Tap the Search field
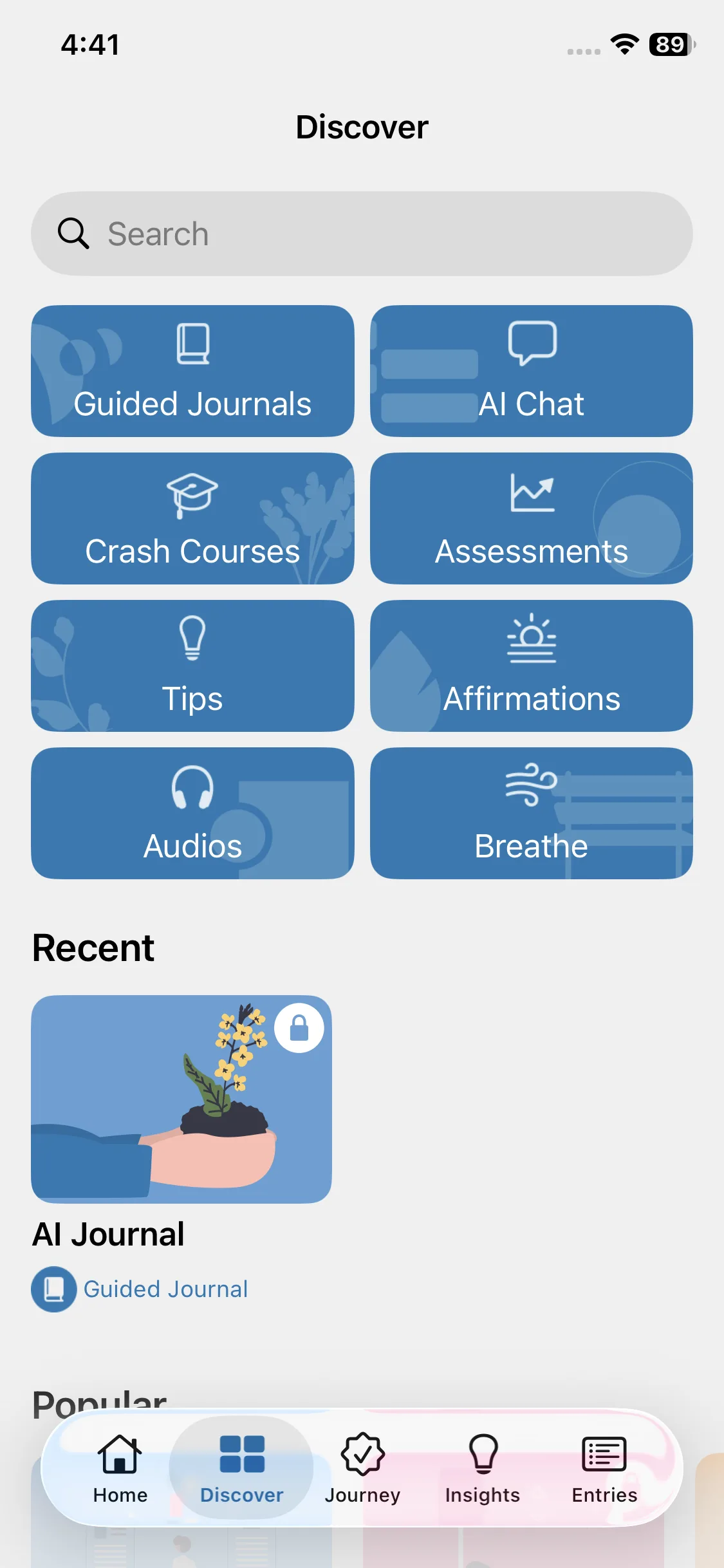 click(x=362, y=234)
